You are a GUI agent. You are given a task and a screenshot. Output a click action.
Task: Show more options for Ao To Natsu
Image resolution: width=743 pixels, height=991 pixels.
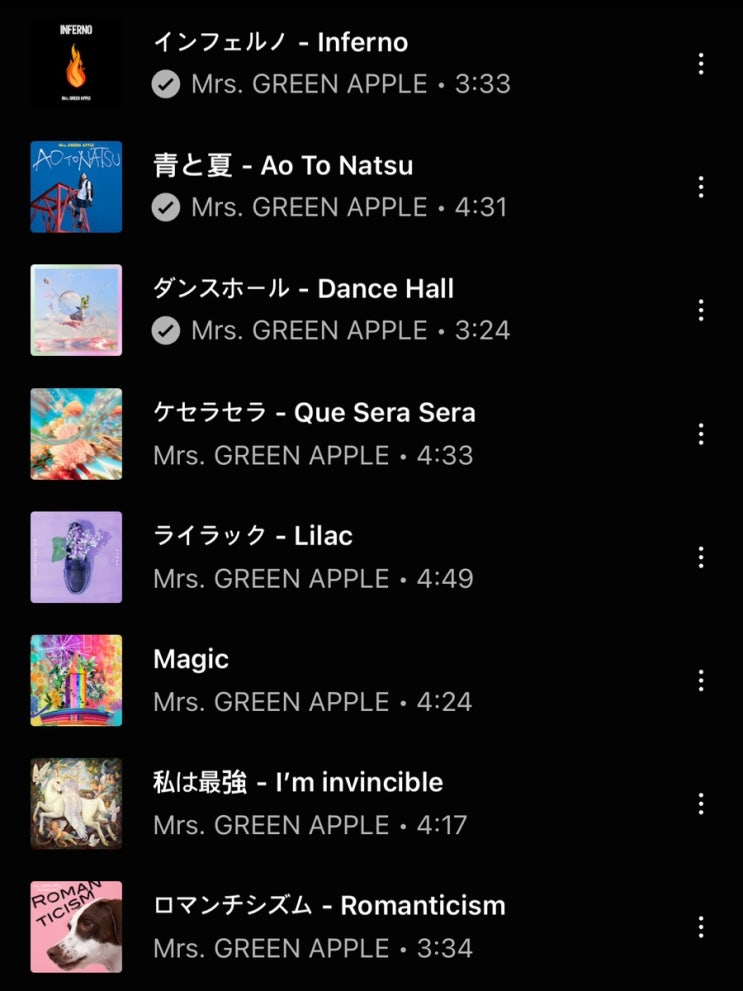(x=701, y=187)
